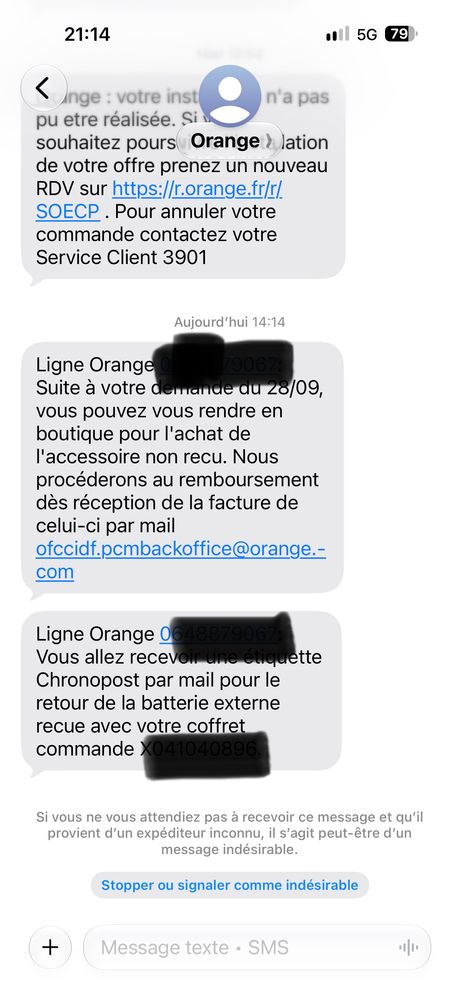Open the r.orange.fr/r/SOECP link
The height and width of the screenshot is (999, 460).
click(159, 200)
